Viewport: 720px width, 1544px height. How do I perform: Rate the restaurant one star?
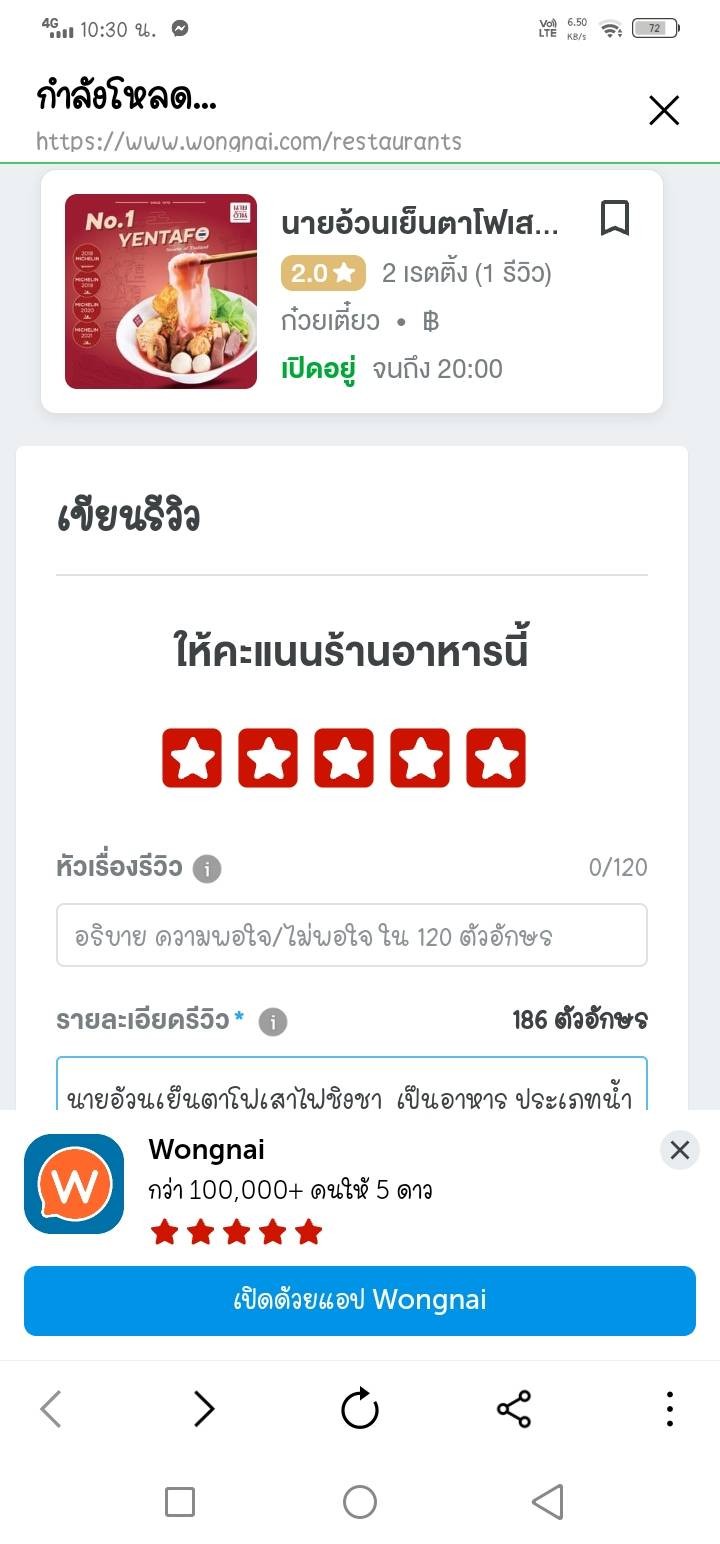[x=192, y=758]
